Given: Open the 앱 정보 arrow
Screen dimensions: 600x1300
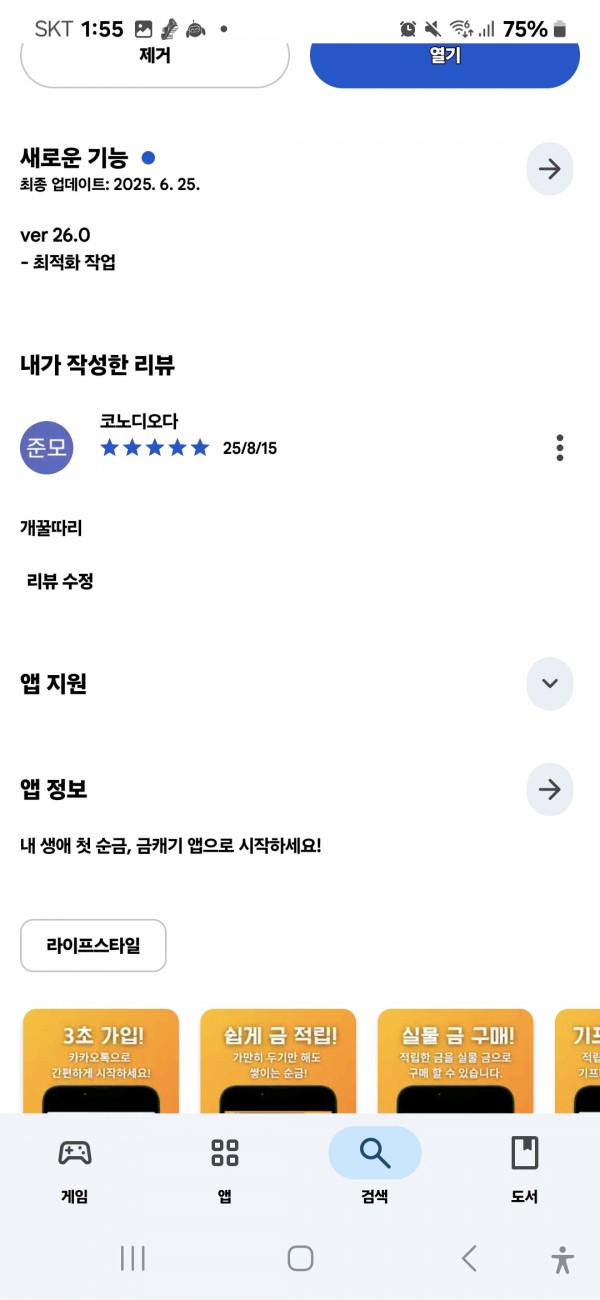Looking at the screenshot, I should coord(549,789).
